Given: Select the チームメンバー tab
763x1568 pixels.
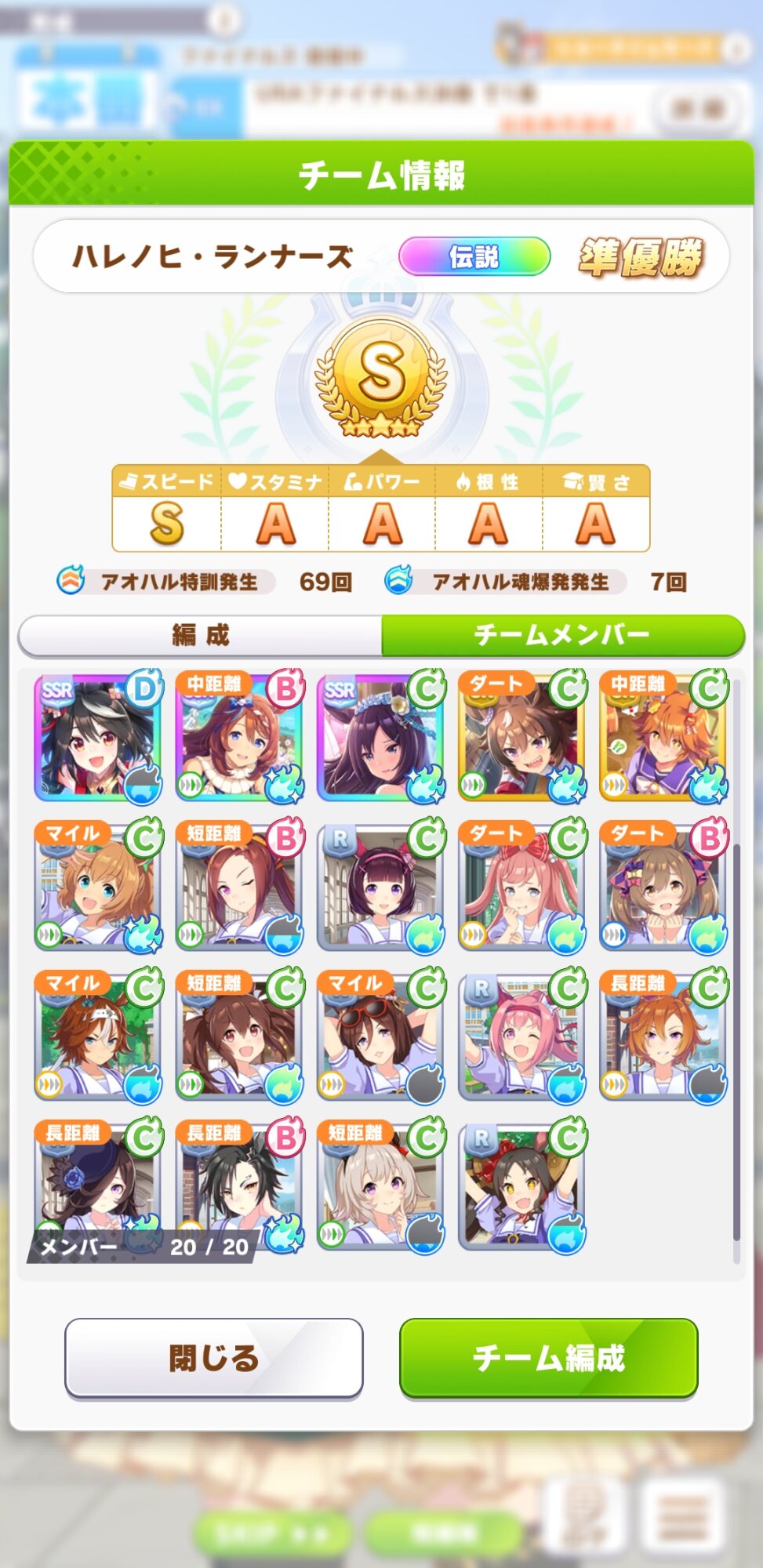Looking at the screenshot, I should click(x=562, y=634).
